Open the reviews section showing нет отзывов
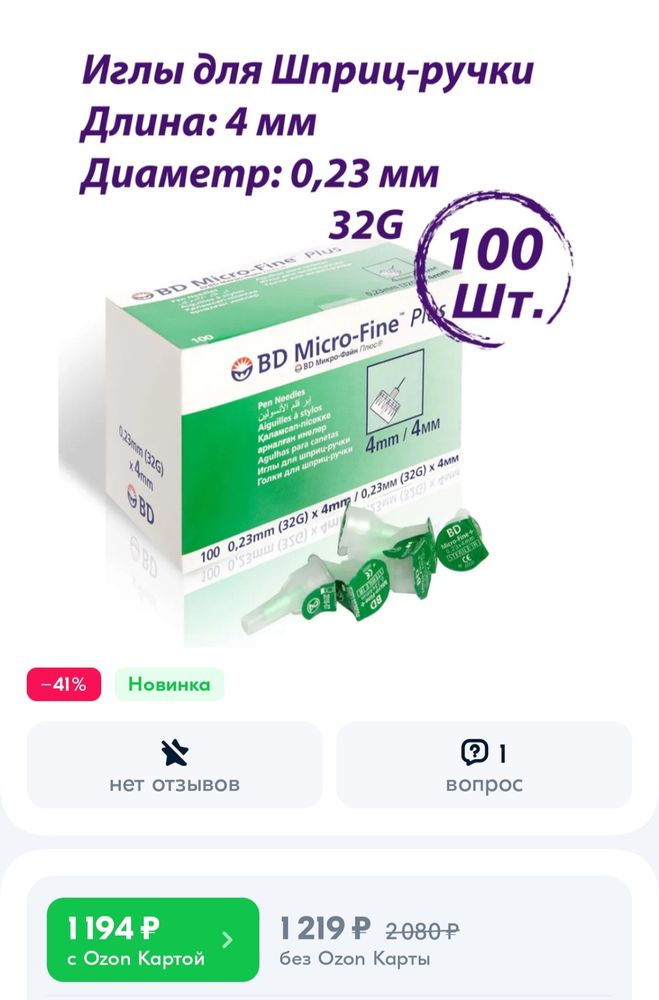659x1000 pixels. (x=175, y=766)
